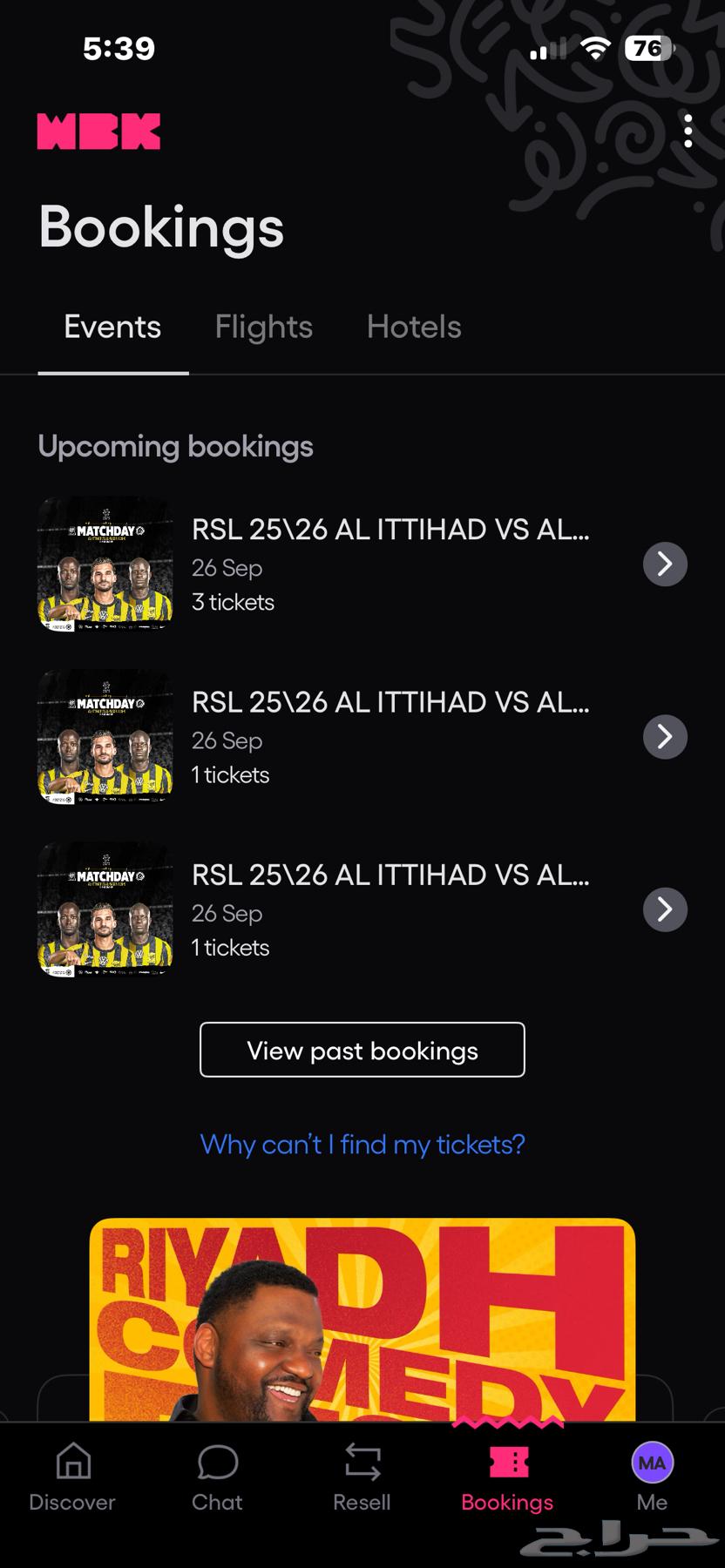
Task: Tap the cellular signal indicator
Action: point(546,49)
